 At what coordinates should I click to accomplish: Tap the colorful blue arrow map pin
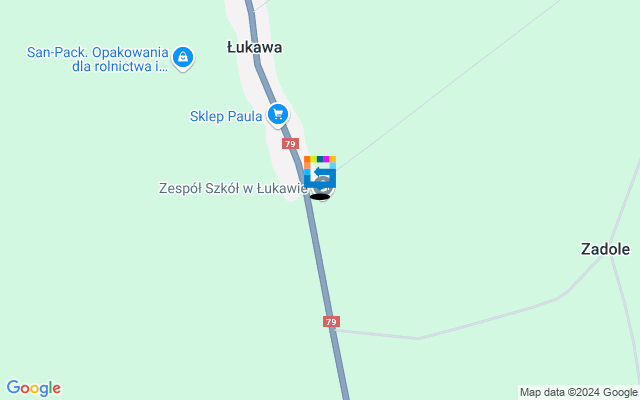(x=320, y=173)
